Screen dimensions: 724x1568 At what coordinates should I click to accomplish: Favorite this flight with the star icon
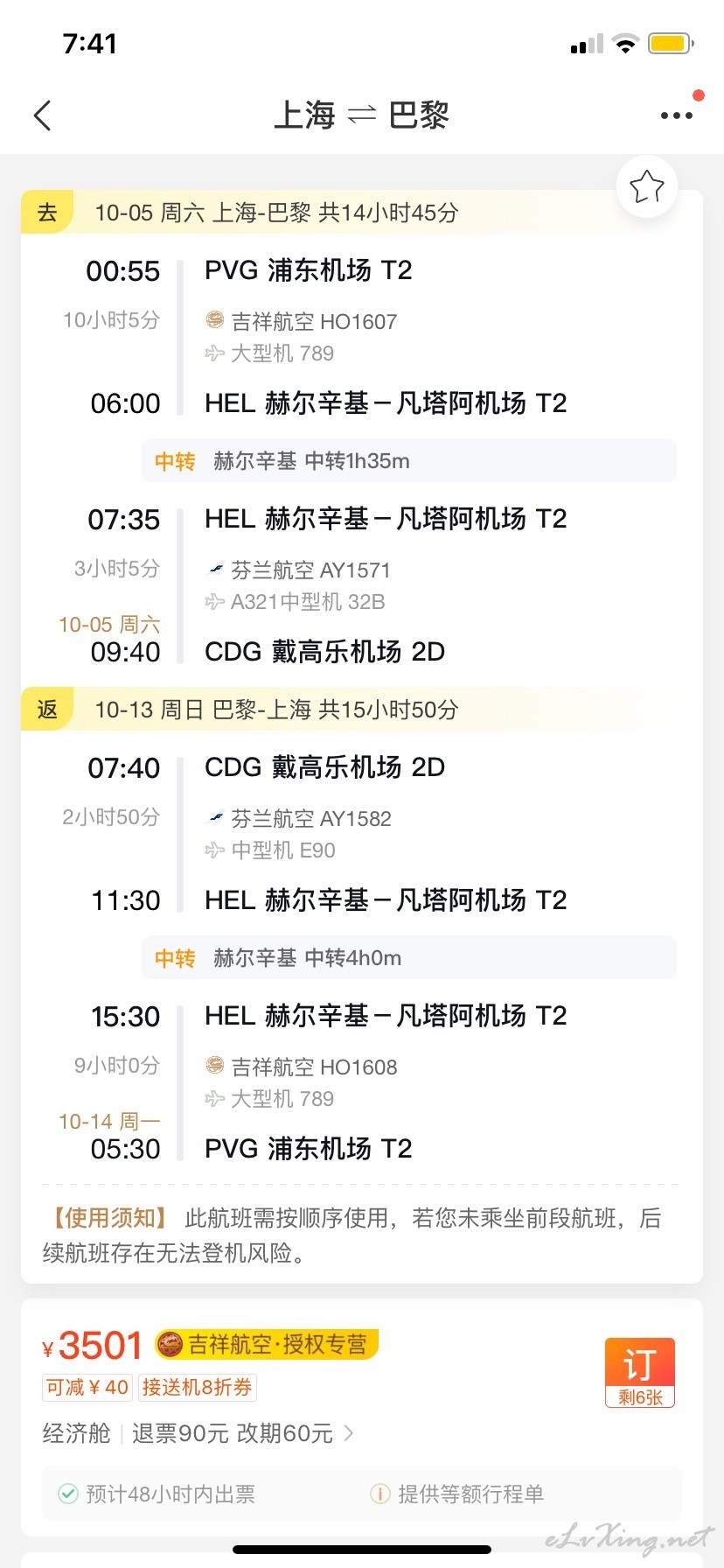[646, 186]
